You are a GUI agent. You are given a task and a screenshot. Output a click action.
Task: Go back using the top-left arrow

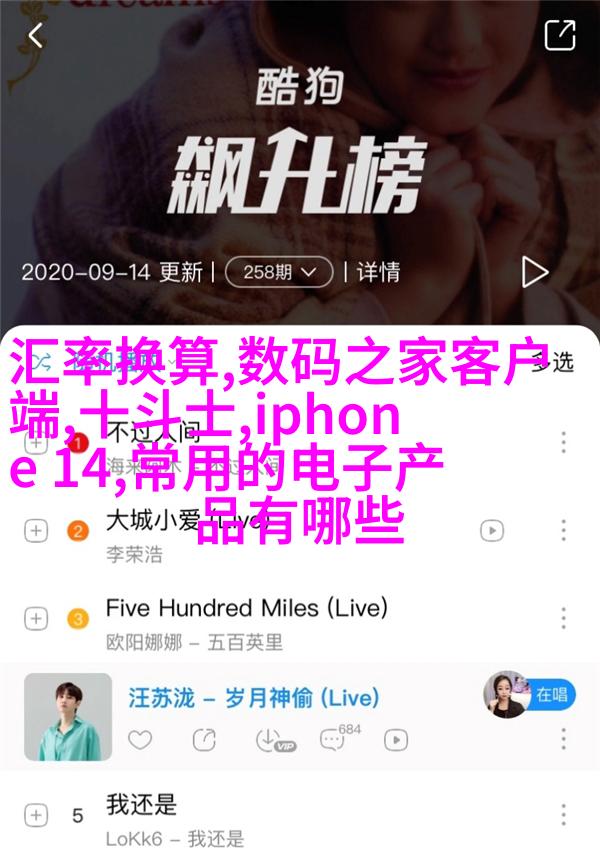point(36,36)
